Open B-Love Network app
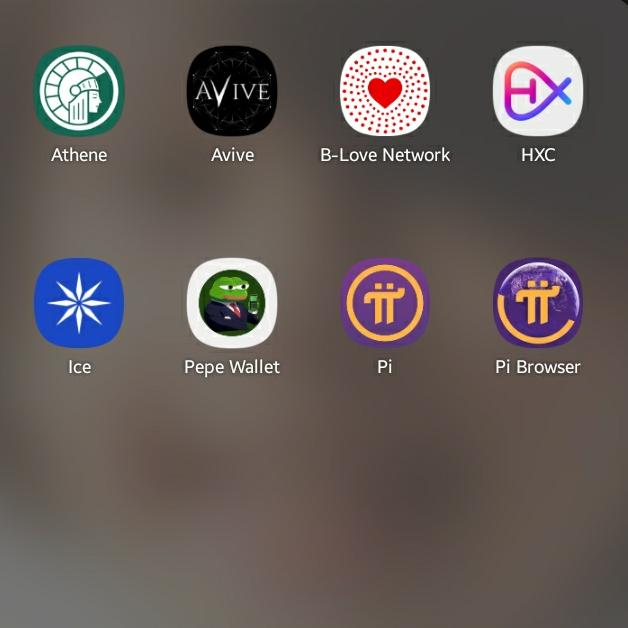The image size is (628, 628). click(x=385, y=91)
